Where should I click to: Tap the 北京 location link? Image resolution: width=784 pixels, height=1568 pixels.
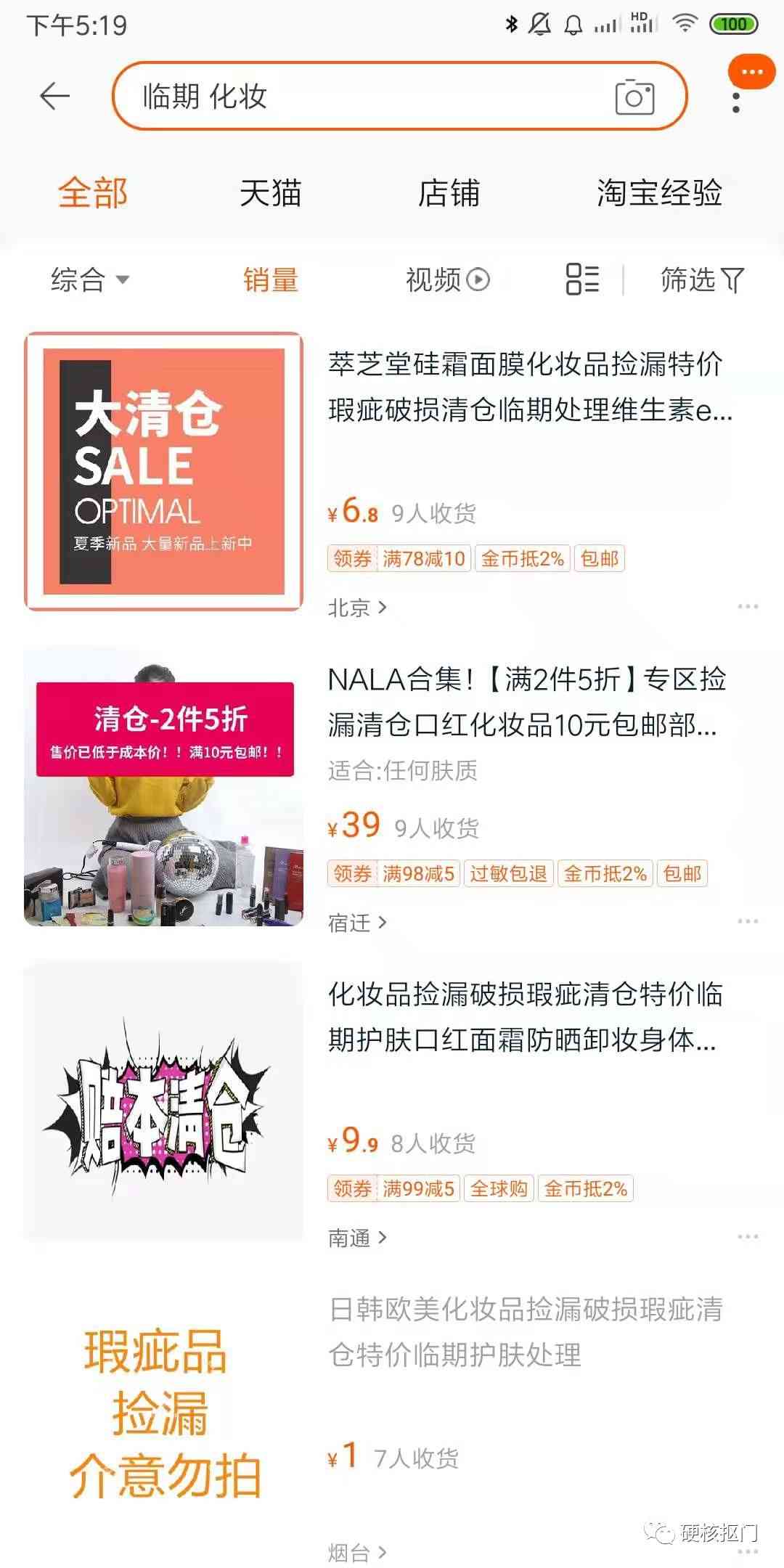pyautogui.click(x=356, y=607)
